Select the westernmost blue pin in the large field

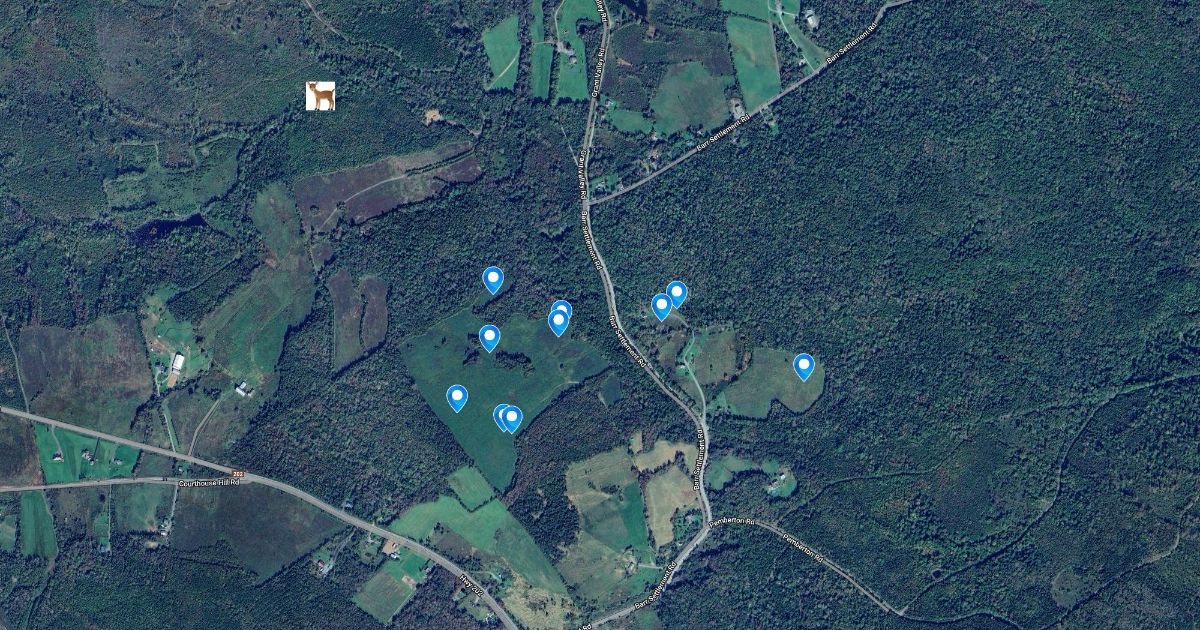click(457, 397)
